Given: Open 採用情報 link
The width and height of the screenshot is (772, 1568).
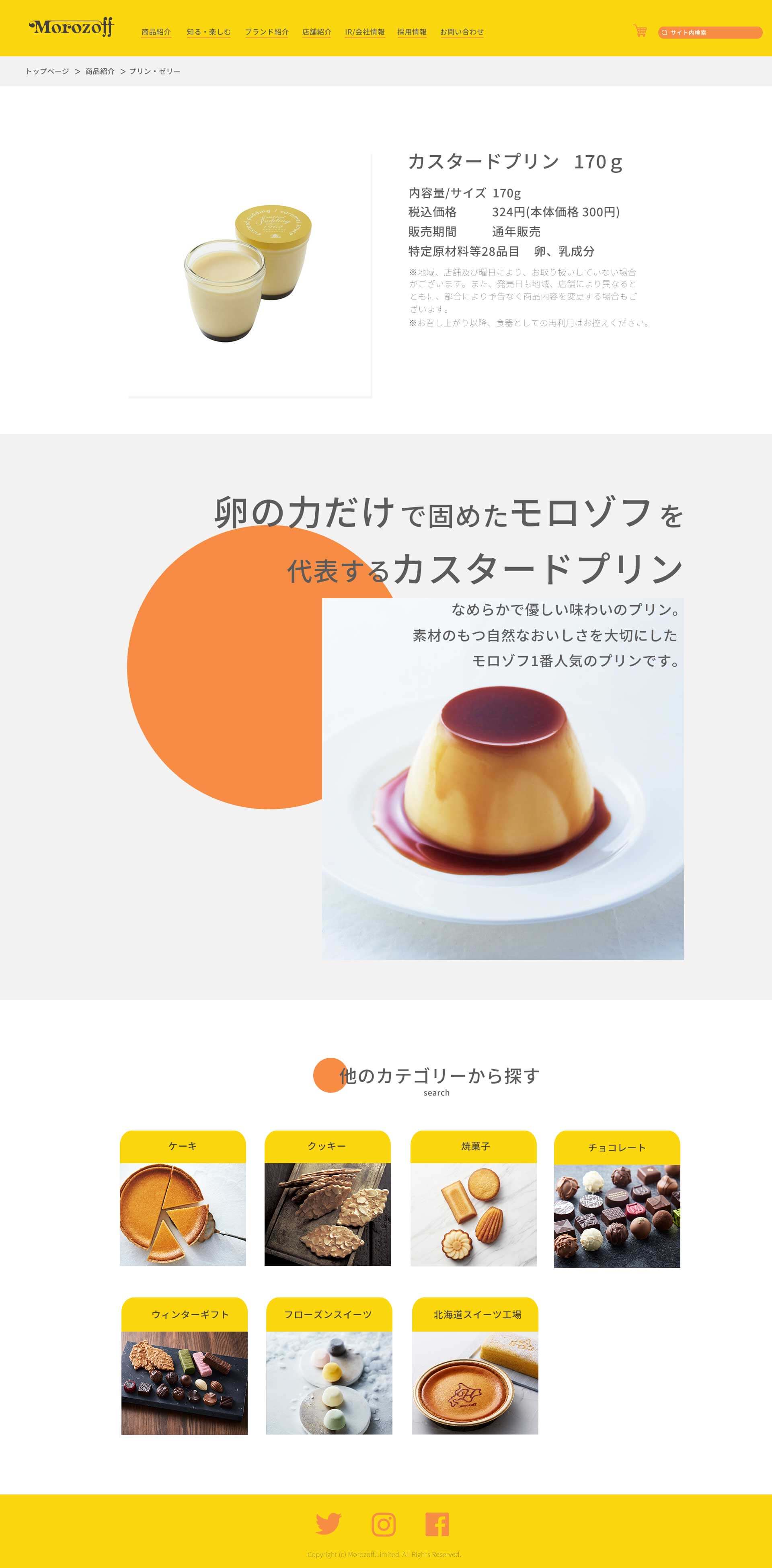Looking at the screenshot, I should click(x=412, y=32).
